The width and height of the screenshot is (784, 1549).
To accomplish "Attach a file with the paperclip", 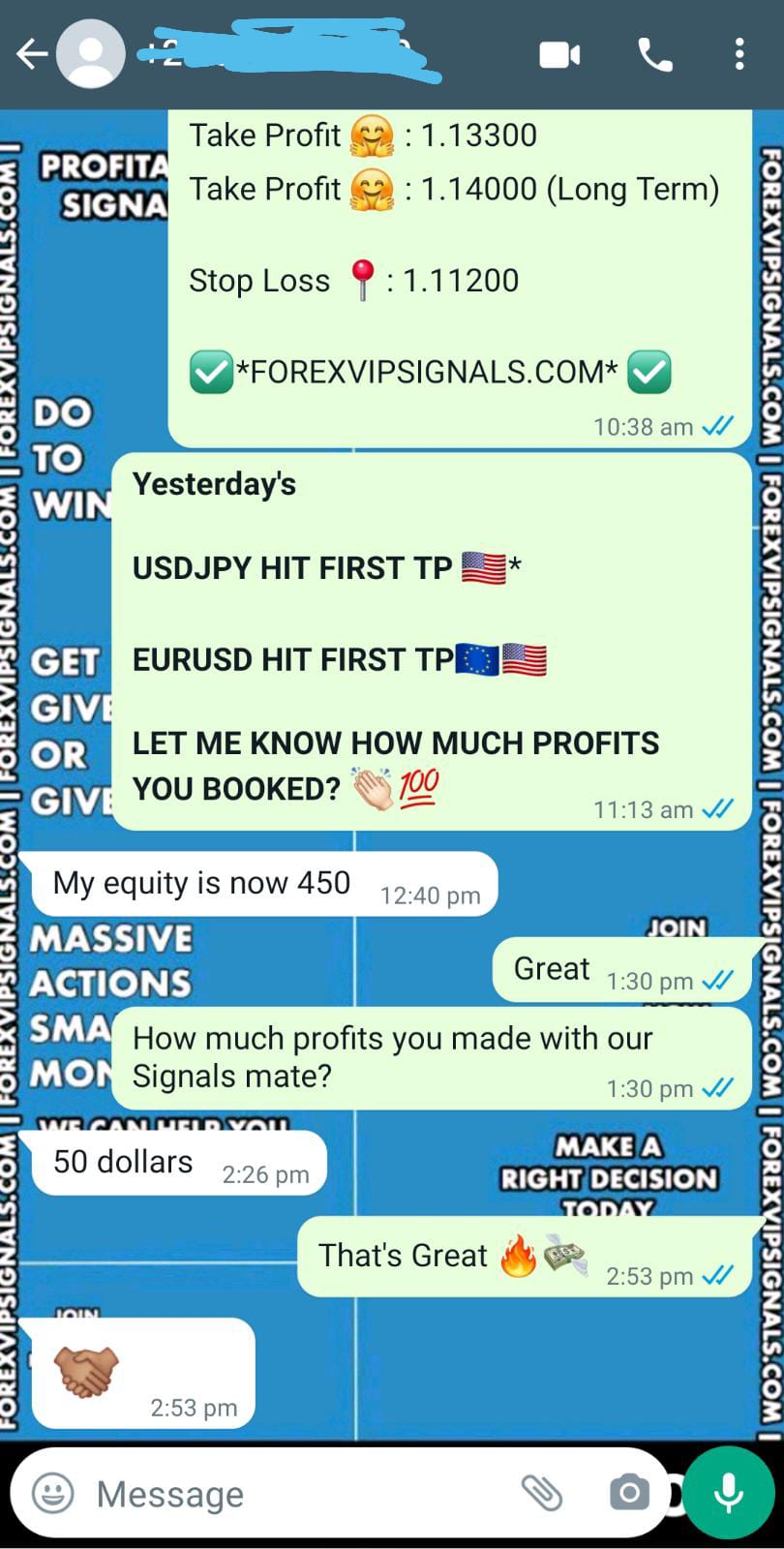I will (542, 1493).
